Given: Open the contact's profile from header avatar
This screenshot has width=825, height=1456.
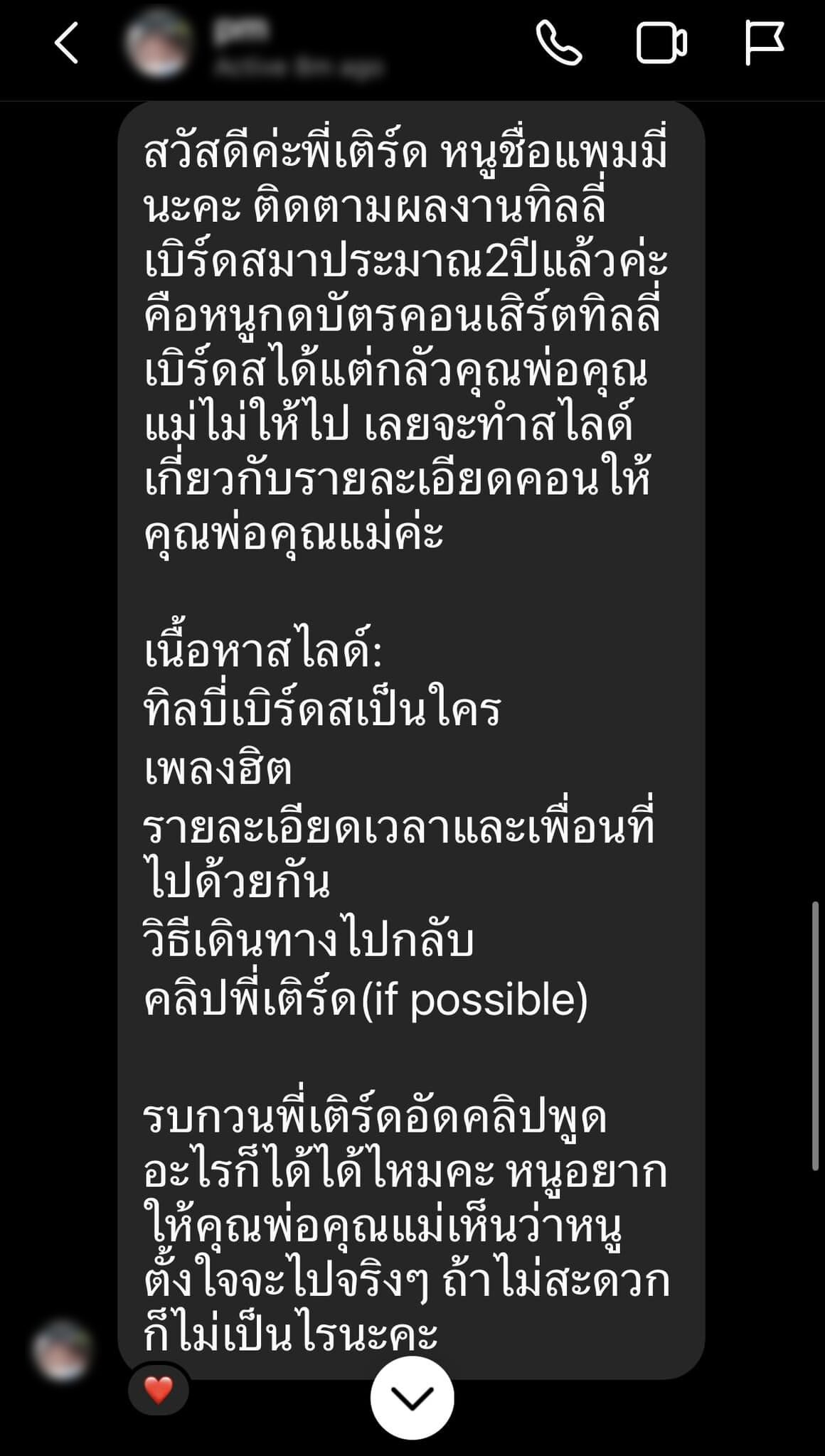Looking at the screenshot, I should (x=158, y=44).
